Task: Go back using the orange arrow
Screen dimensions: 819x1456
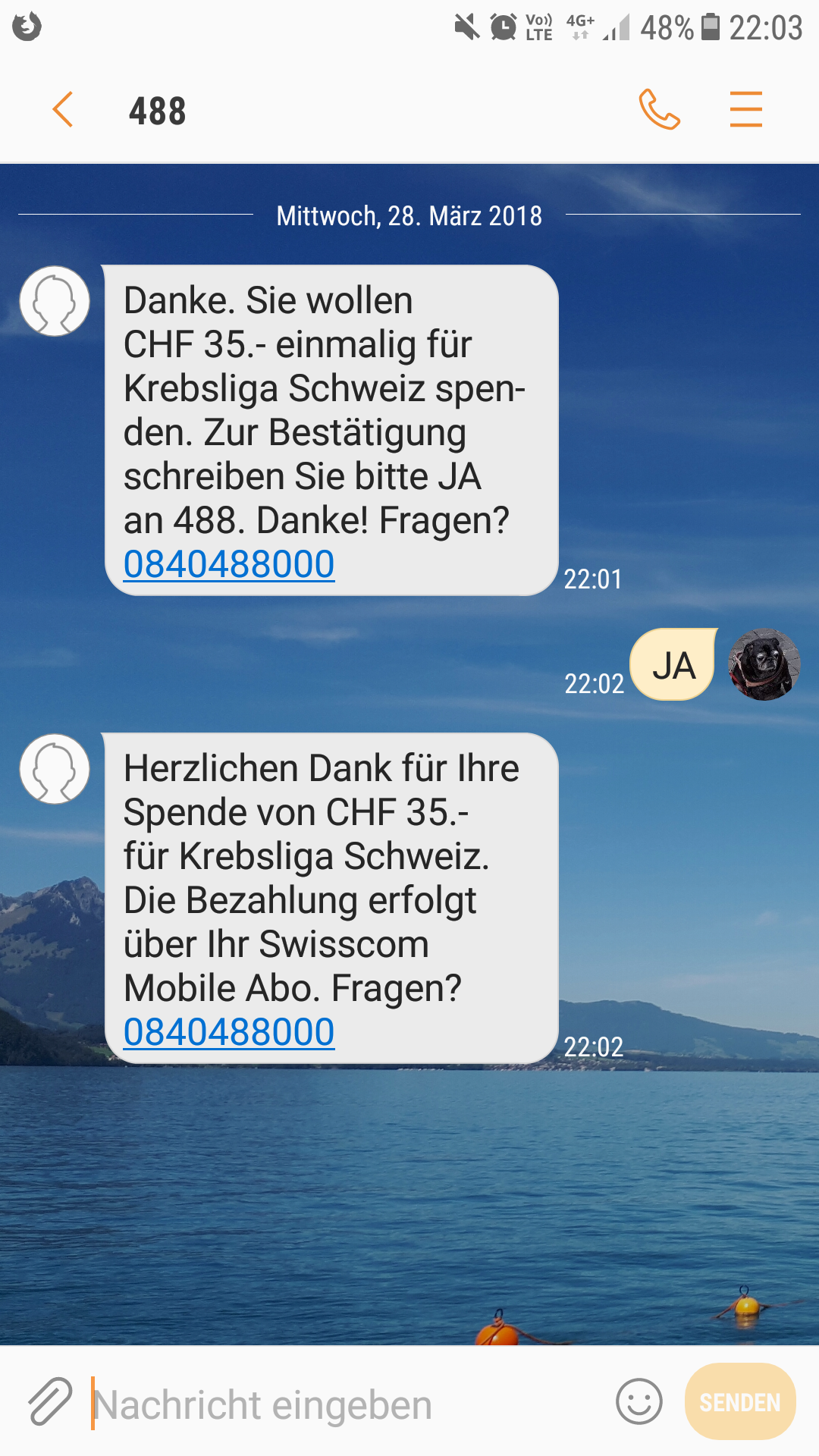Action: pos(63,110)
